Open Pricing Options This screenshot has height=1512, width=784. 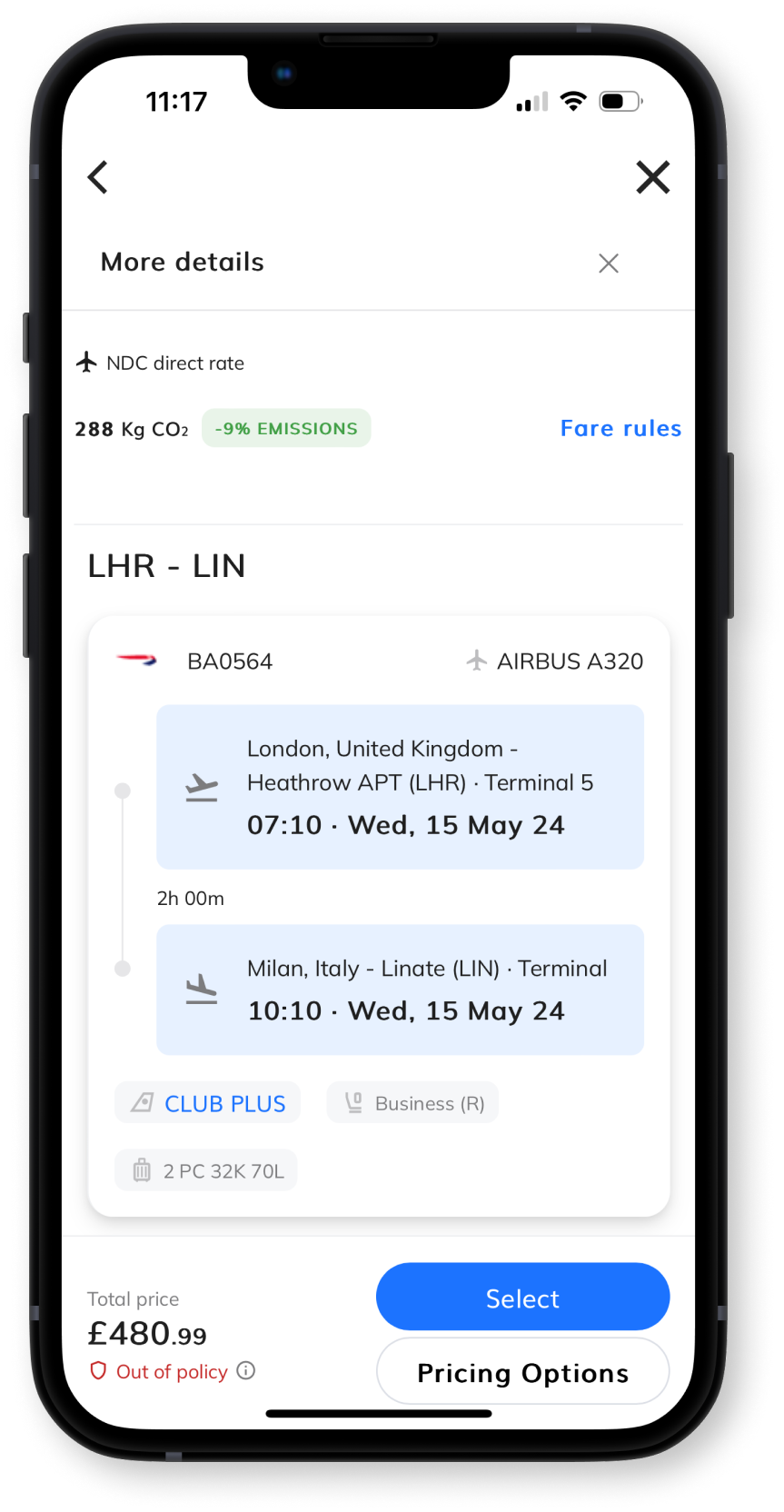pos(522,1372)
